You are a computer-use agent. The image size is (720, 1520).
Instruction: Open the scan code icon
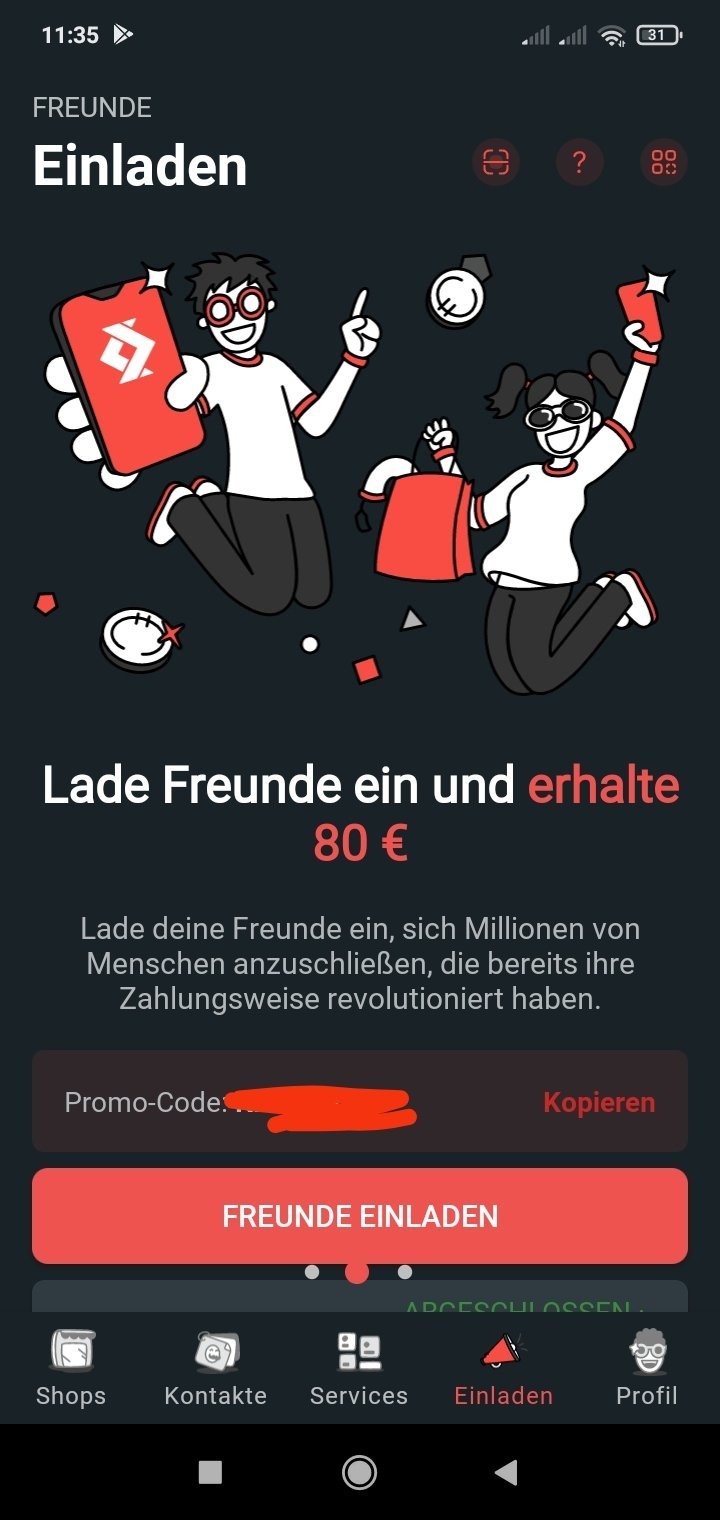[x=496, y=162]
